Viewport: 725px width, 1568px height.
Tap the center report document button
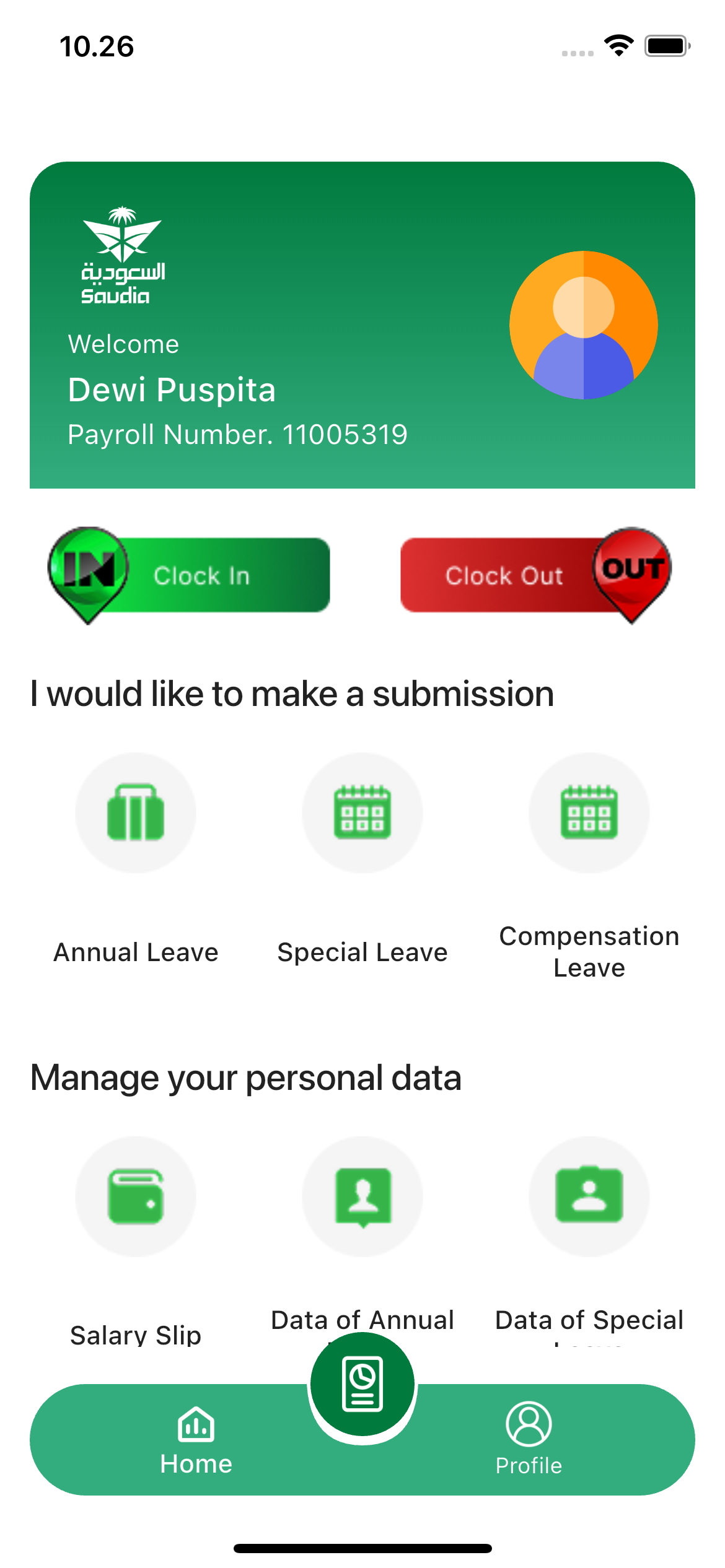coord(362,1385)
